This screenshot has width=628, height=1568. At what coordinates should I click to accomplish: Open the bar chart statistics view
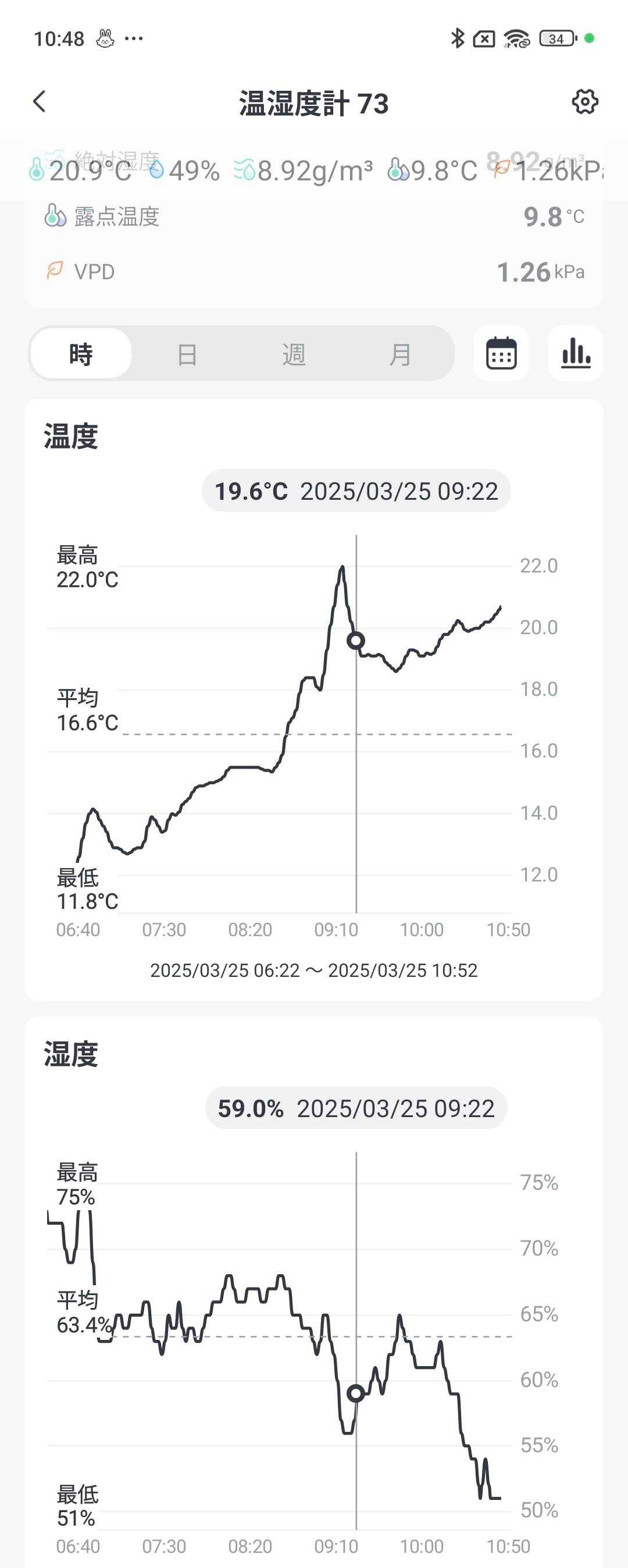coord(576,353)
